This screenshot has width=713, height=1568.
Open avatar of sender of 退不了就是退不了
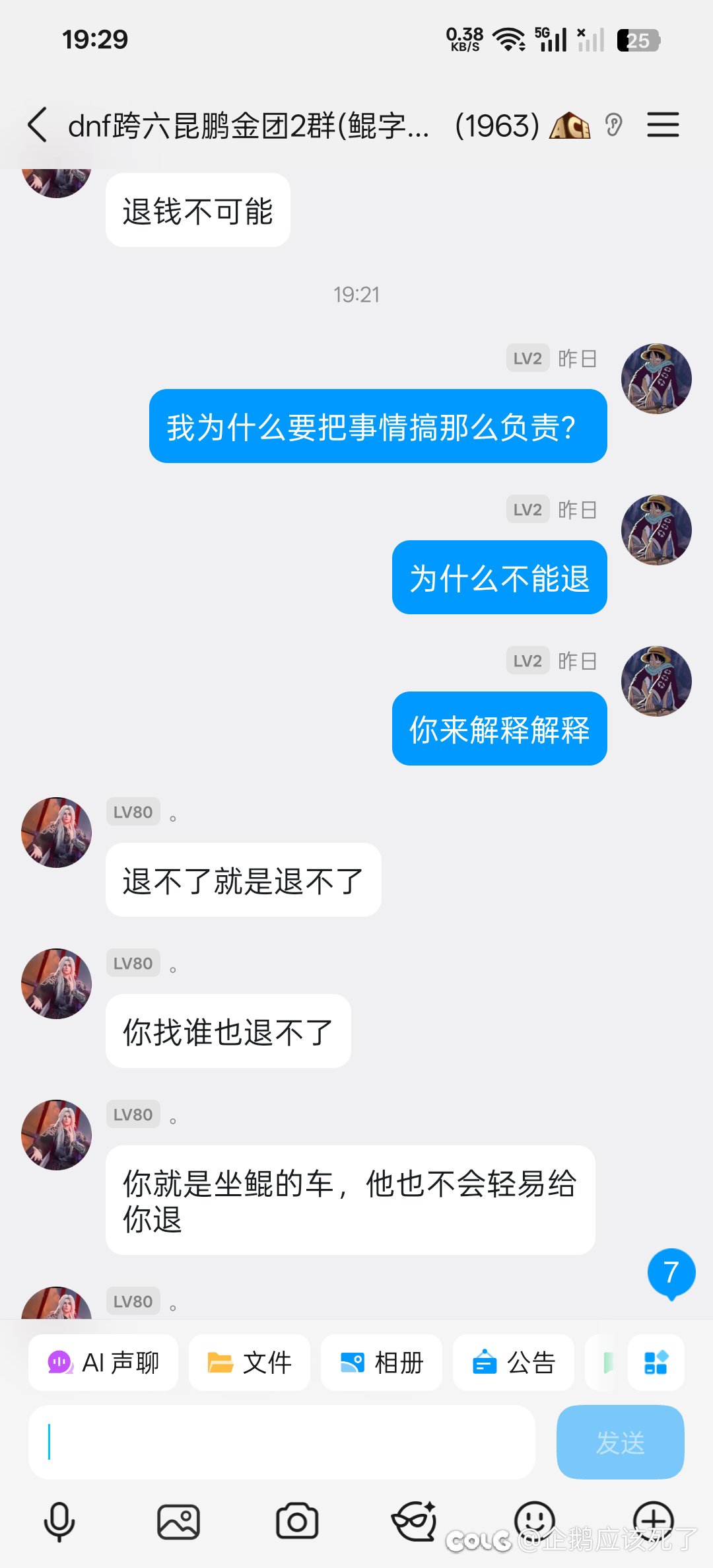pyautogui.click(x=57, y=832)
